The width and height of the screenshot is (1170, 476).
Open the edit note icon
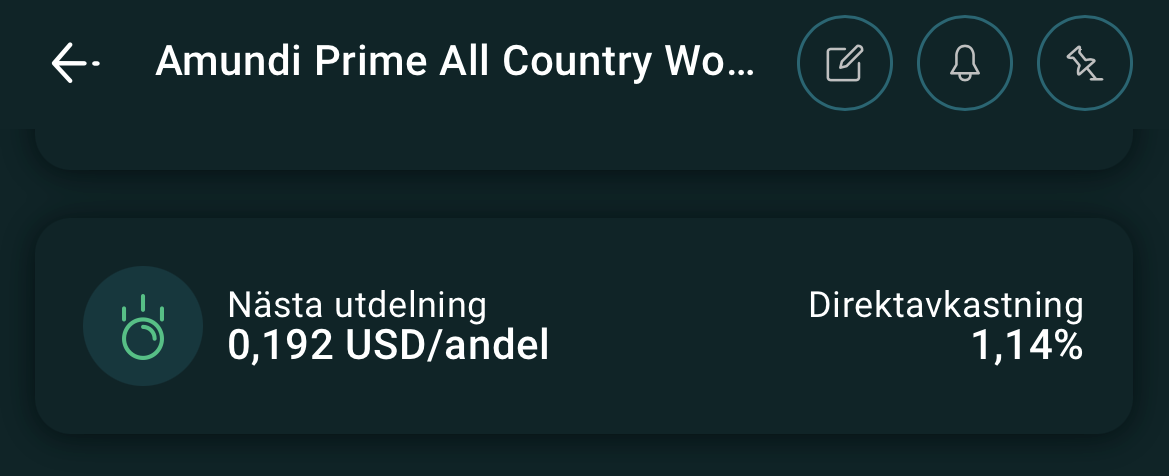844,64
